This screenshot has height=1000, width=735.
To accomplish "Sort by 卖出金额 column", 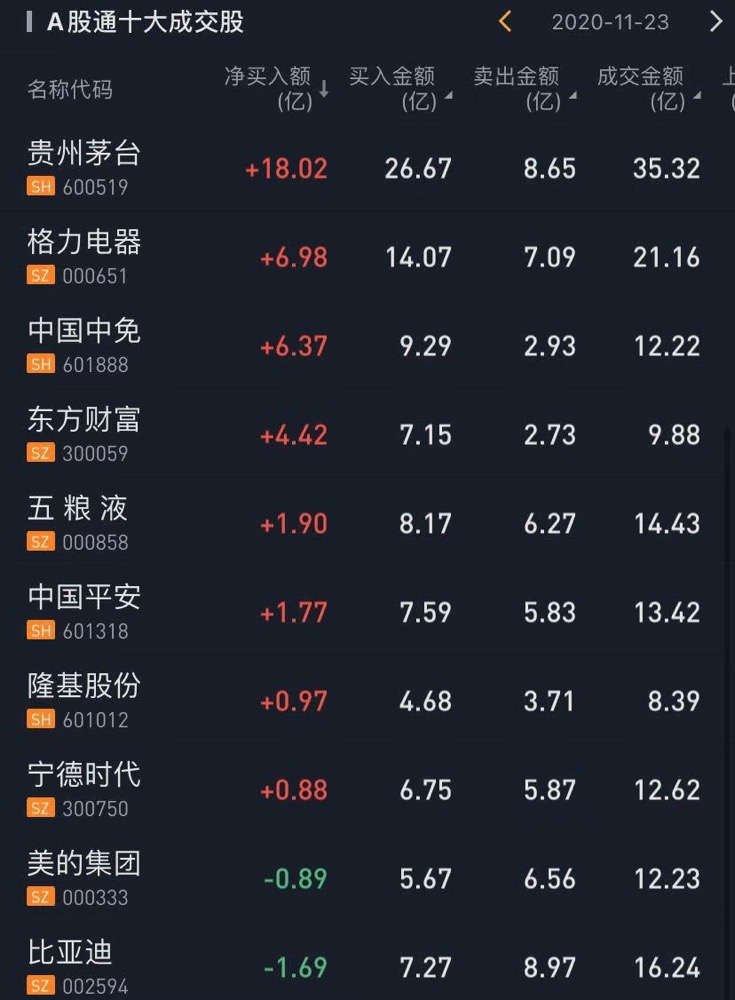I will pos(523,88).
